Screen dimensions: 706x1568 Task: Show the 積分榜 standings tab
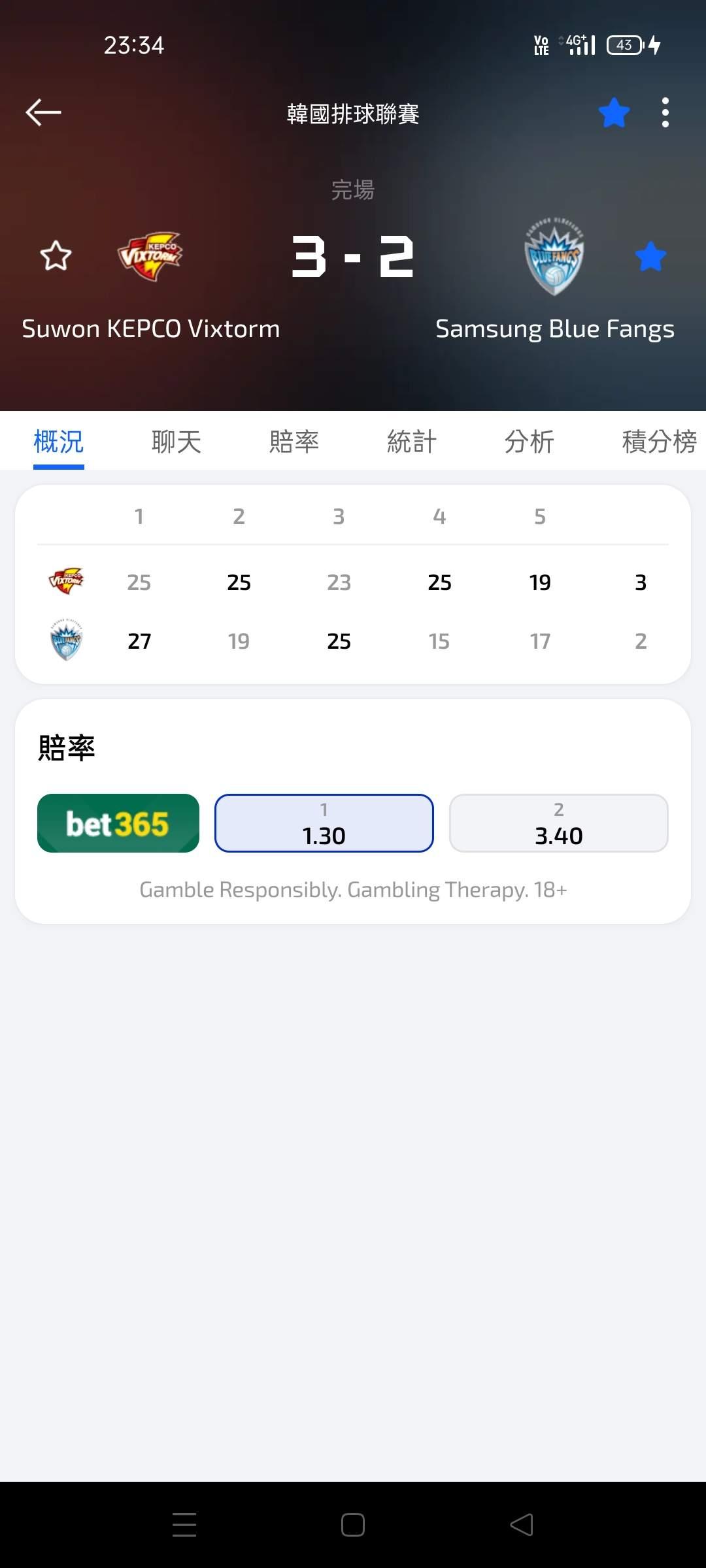coord(658,442)
